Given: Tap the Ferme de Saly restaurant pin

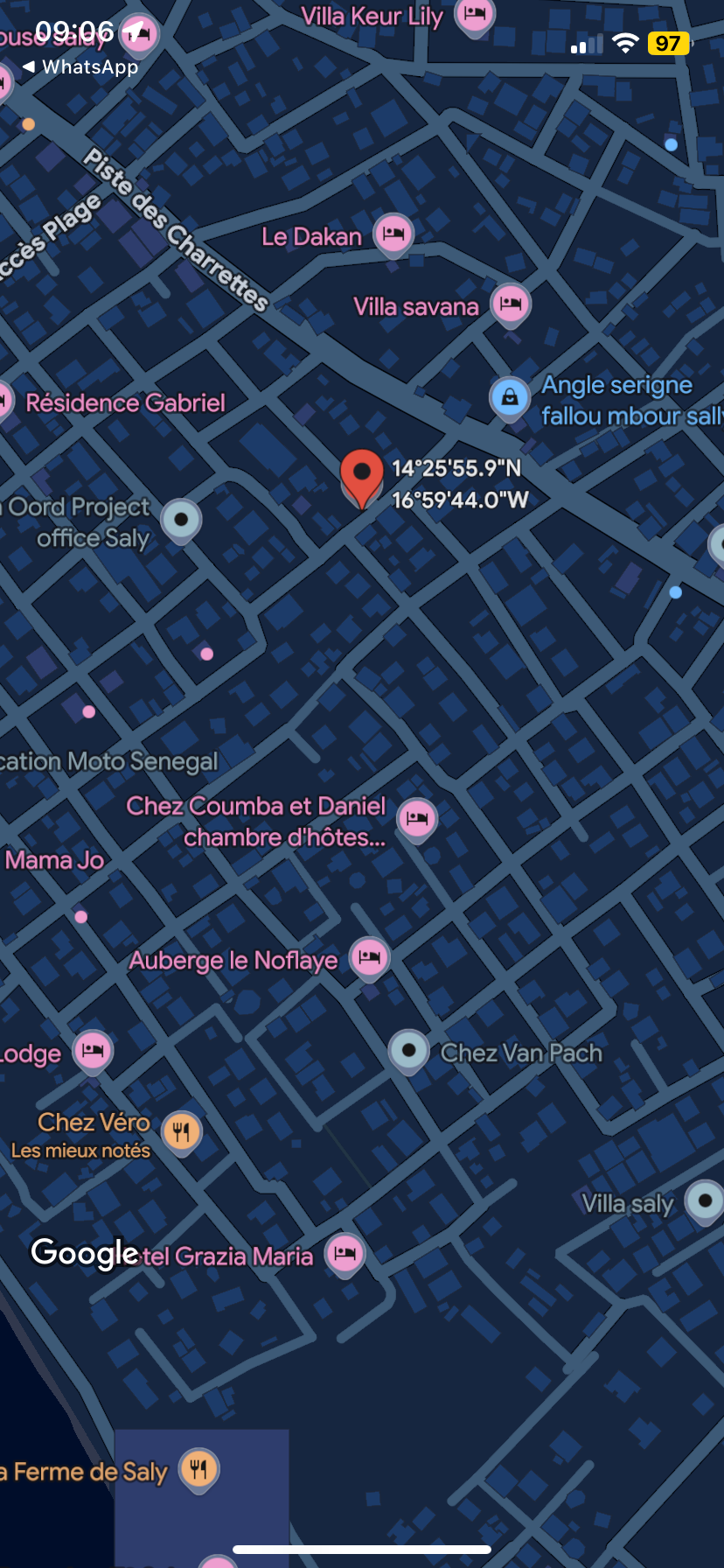Looking at the screenshot, I should click(198, 1470).
